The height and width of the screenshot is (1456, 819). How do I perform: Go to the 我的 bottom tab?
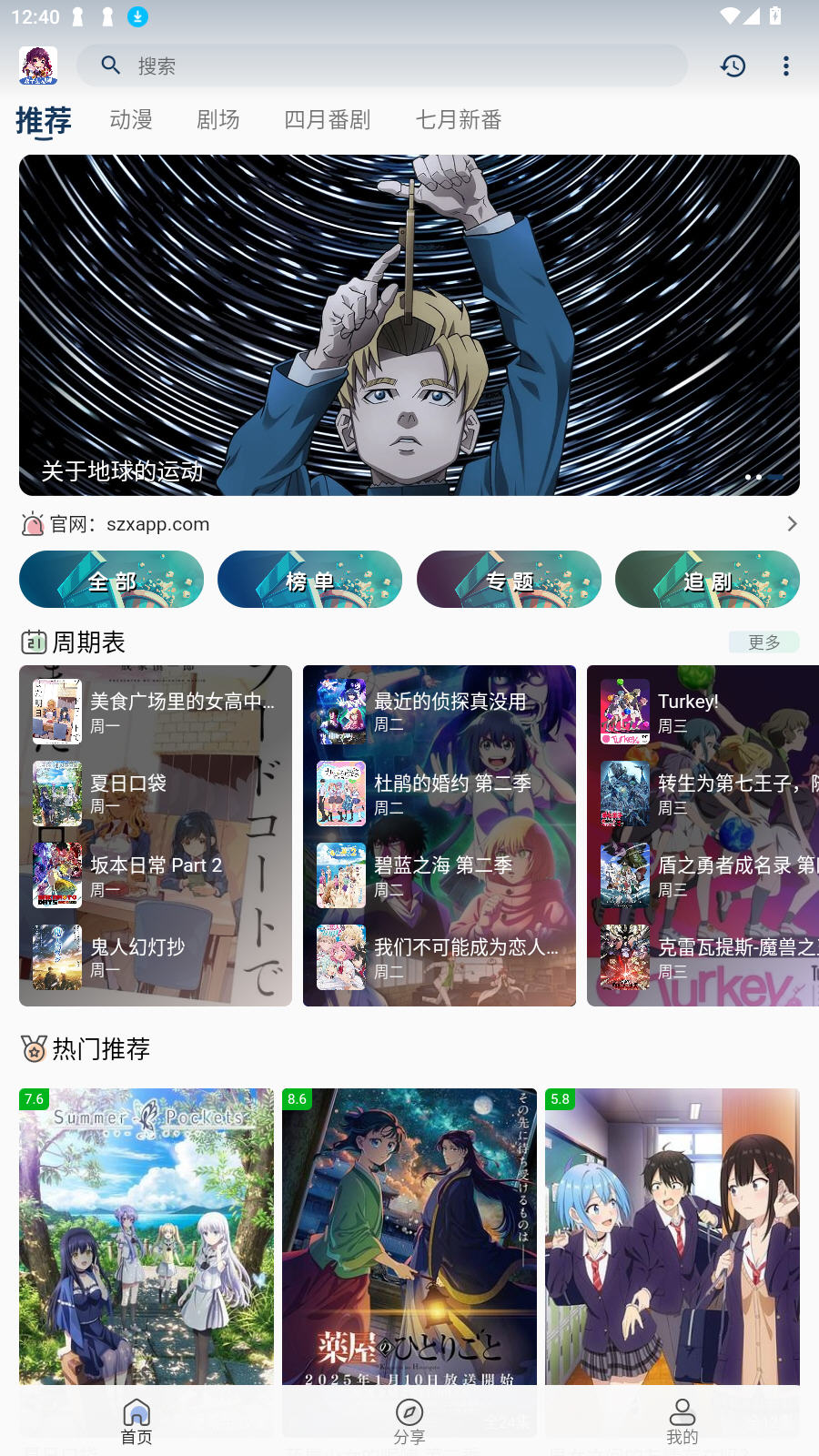tap(682, 1421)
